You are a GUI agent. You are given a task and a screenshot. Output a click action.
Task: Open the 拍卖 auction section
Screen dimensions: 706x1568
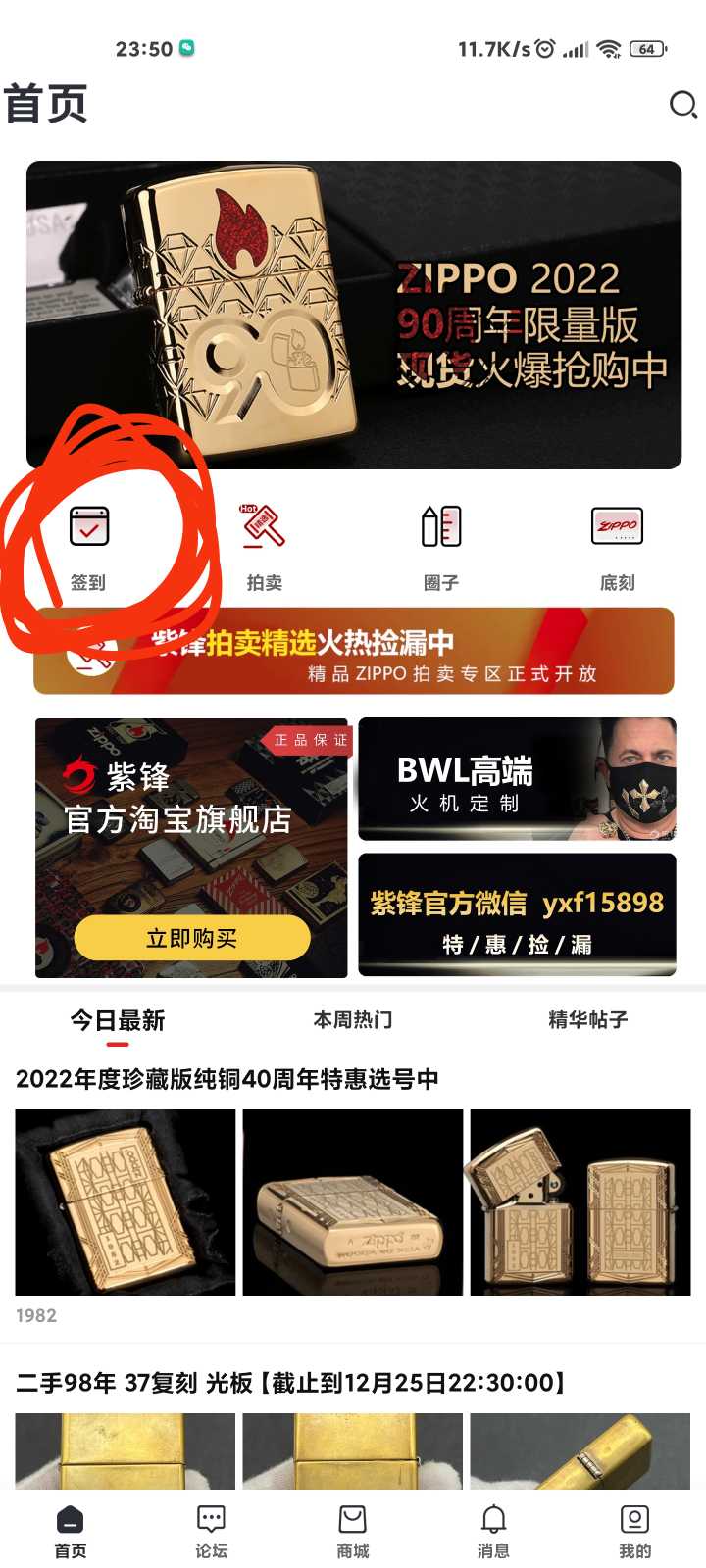[264, 547]
